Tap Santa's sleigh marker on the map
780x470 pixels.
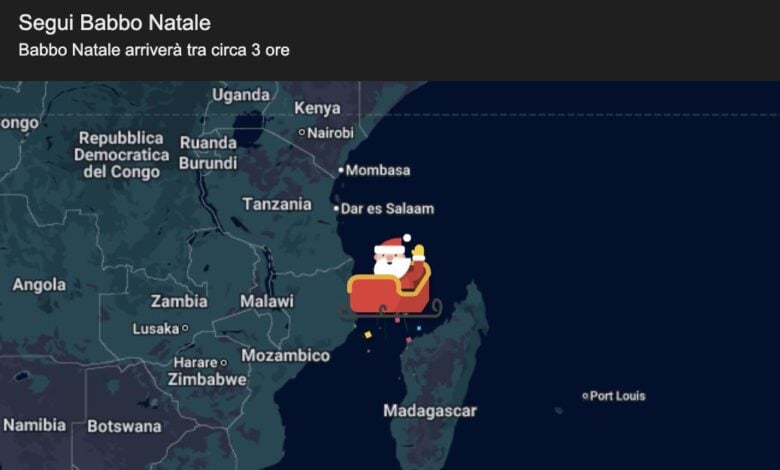[392, 278]
